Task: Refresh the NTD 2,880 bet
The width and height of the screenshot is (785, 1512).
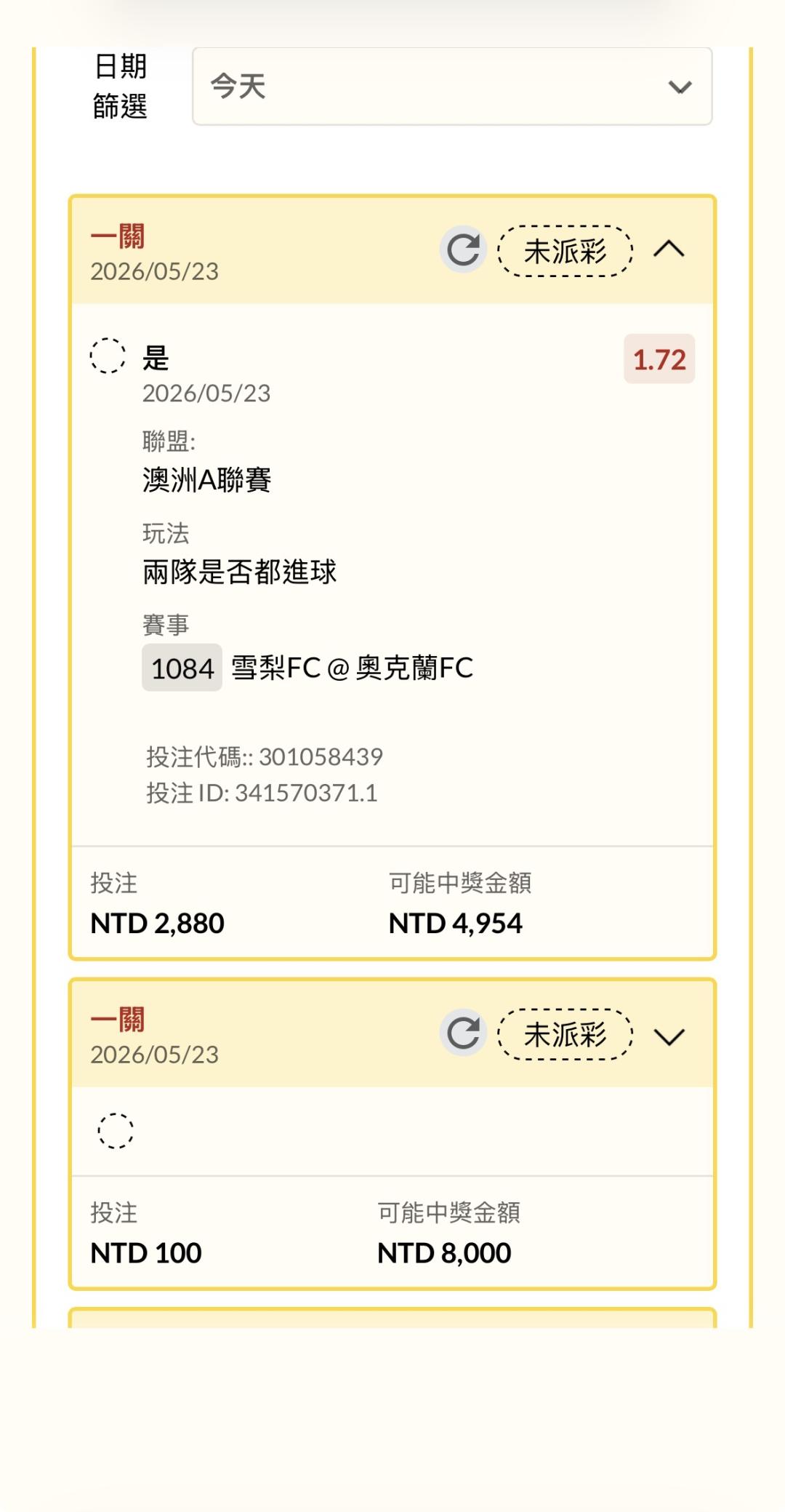Action: tap(463, 249)
